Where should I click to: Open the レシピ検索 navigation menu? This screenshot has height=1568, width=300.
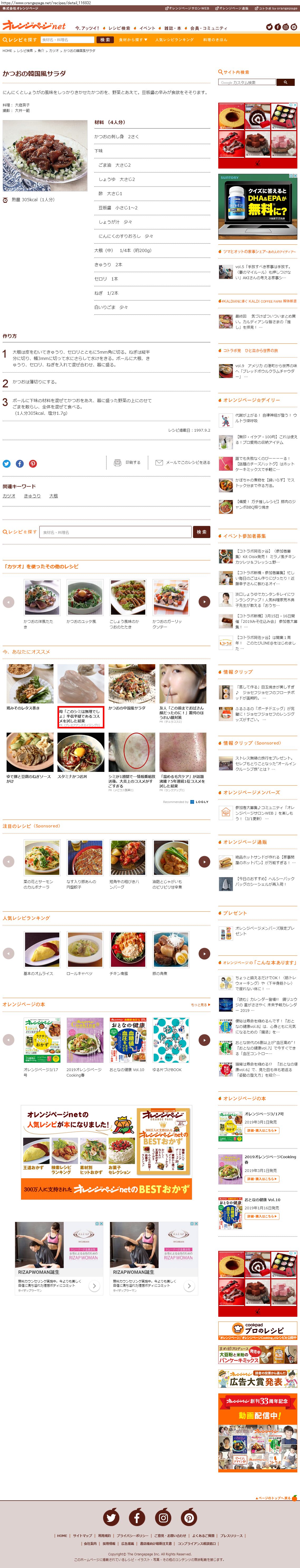pos(119,28)
